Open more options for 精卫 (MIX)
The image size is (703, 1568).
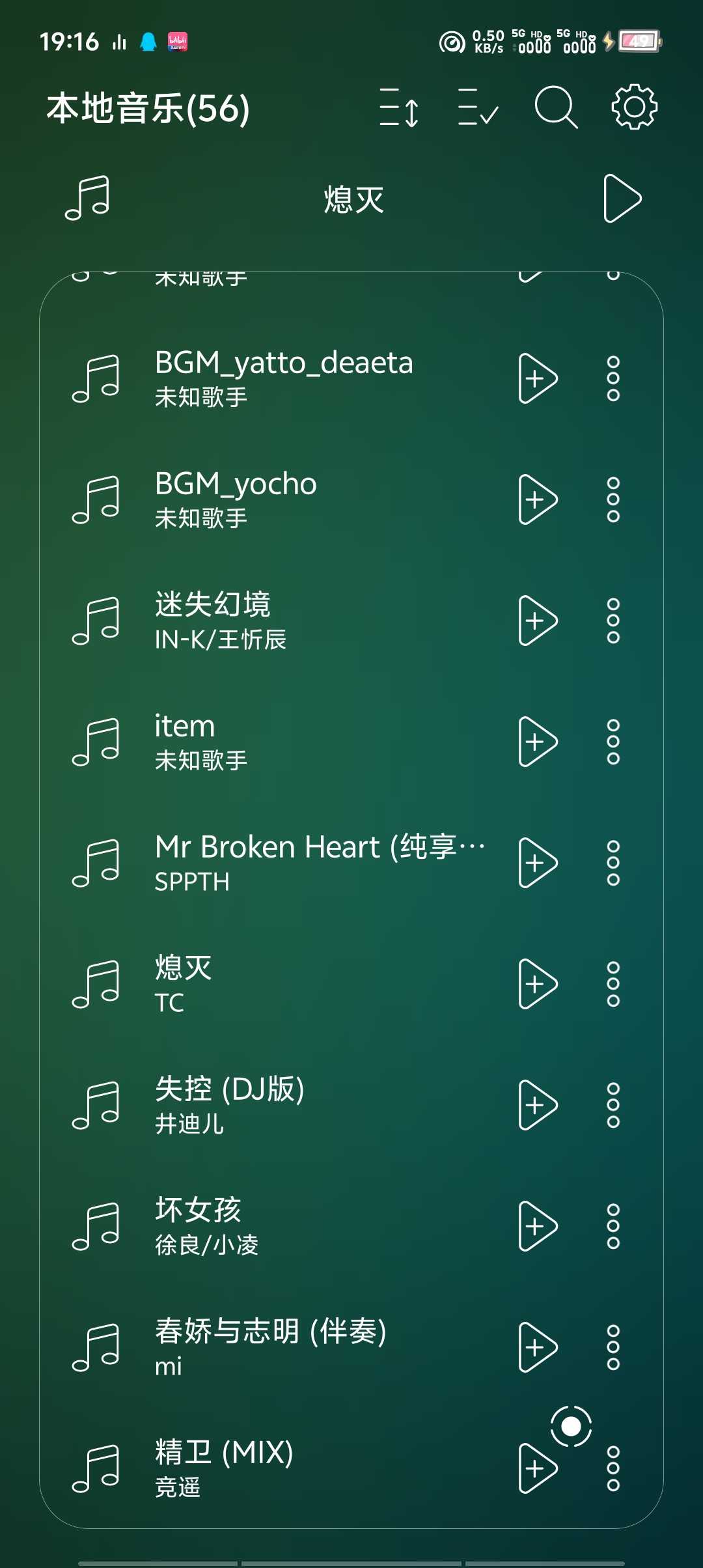[x=613, y=1468]
